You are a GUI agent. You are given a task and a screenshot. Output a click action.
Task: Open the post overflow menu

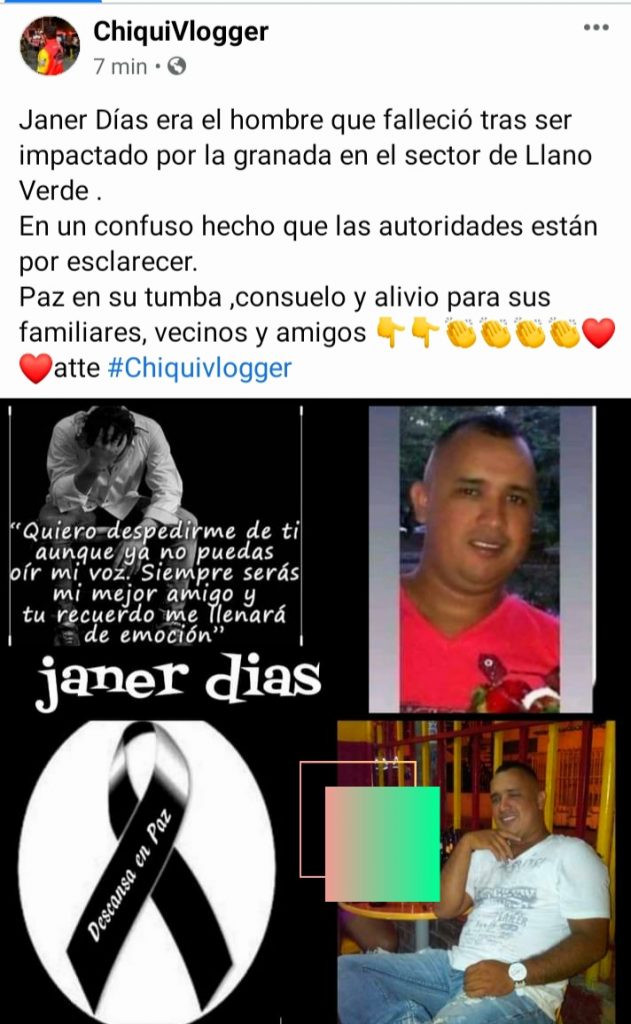point(596,28)
